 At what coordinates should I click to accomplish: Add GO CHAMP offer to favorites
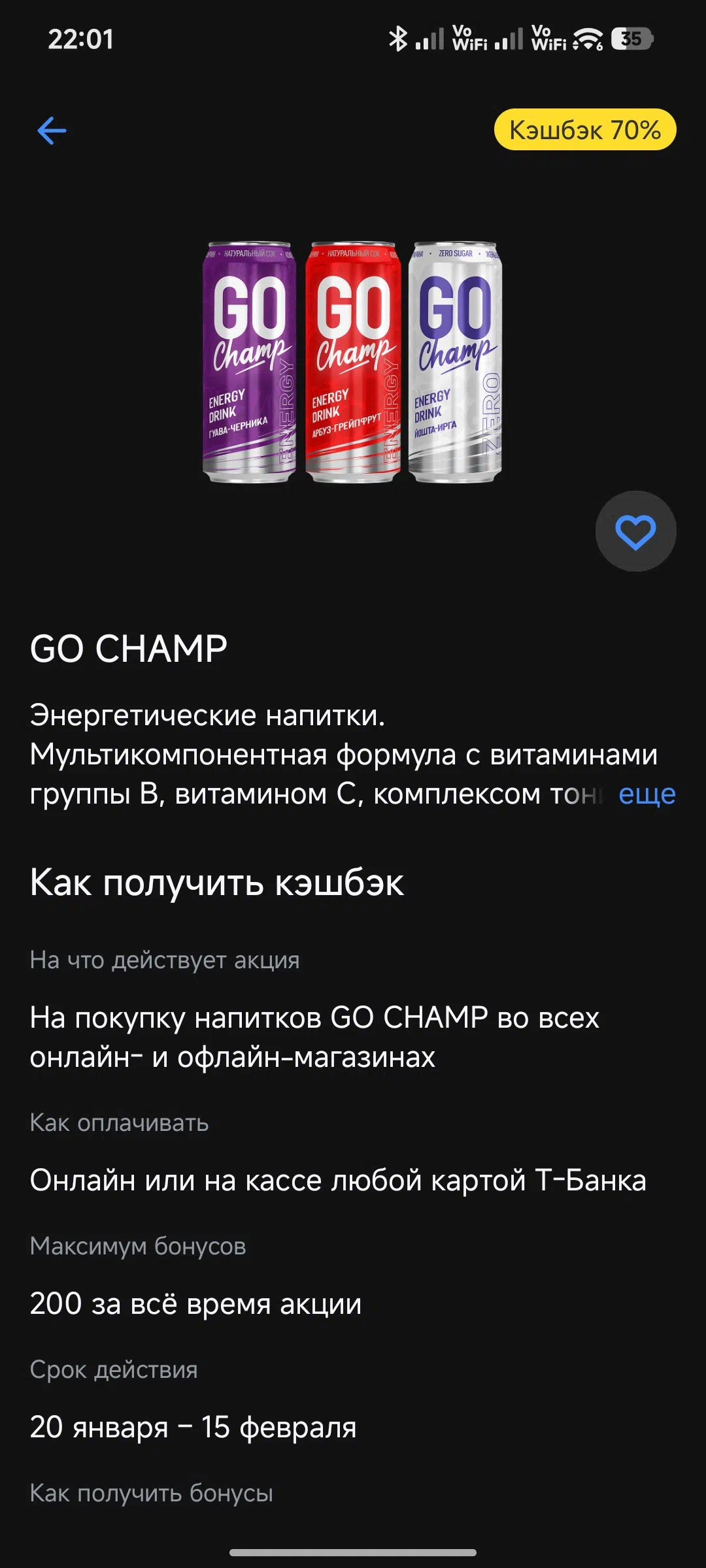click(x=635, y=531)
